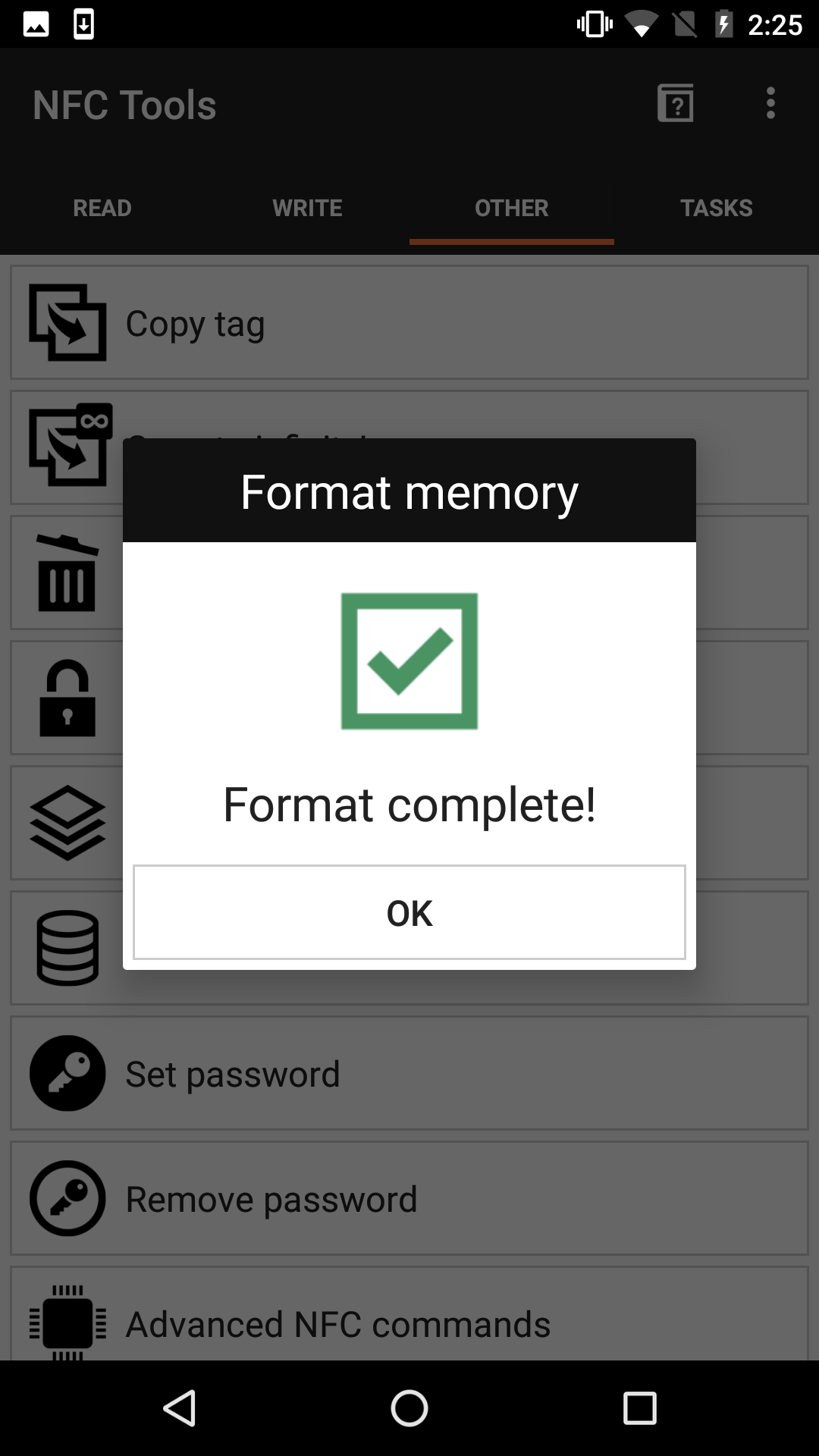The width and height of the screenshot is (819, 1456).
Task: Go to the home screen
Action: click(x=409, y=1408)
